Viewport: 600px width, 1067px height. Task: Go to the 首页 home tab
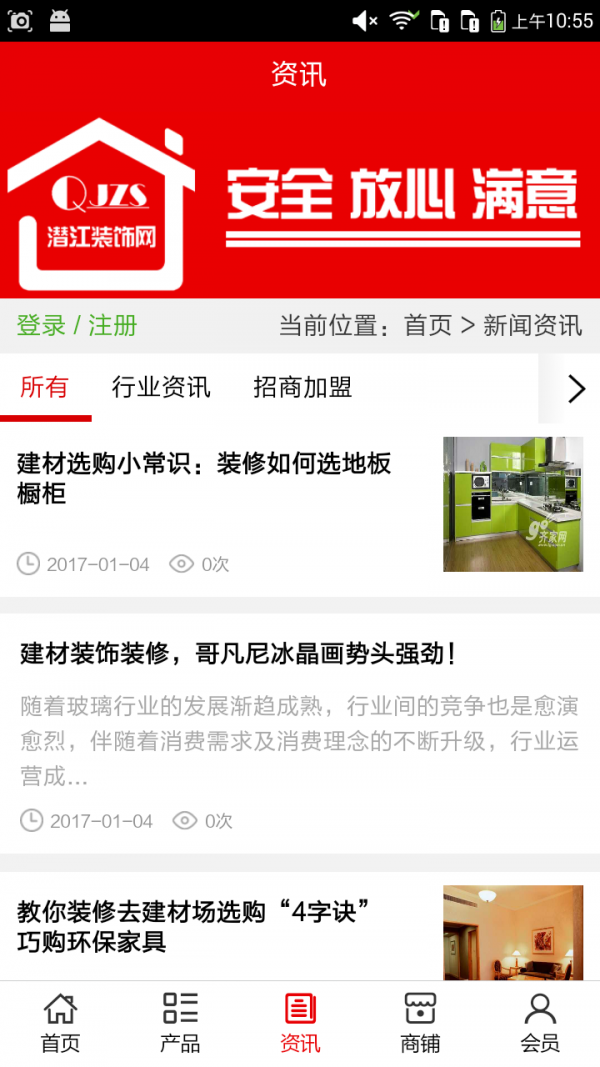click(60, 1023)
